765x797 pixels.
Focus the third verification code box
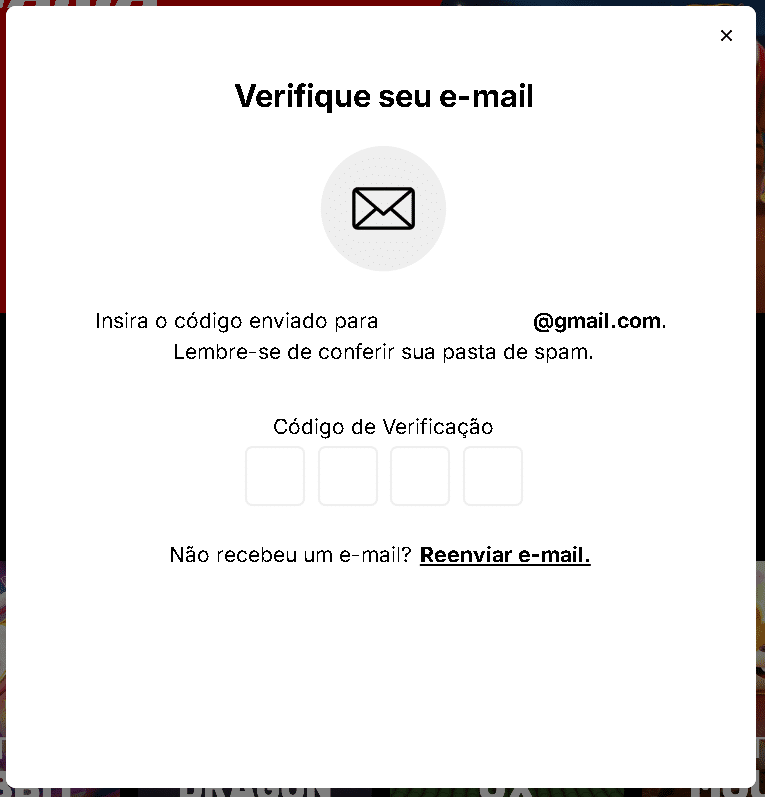click(420, 476)
